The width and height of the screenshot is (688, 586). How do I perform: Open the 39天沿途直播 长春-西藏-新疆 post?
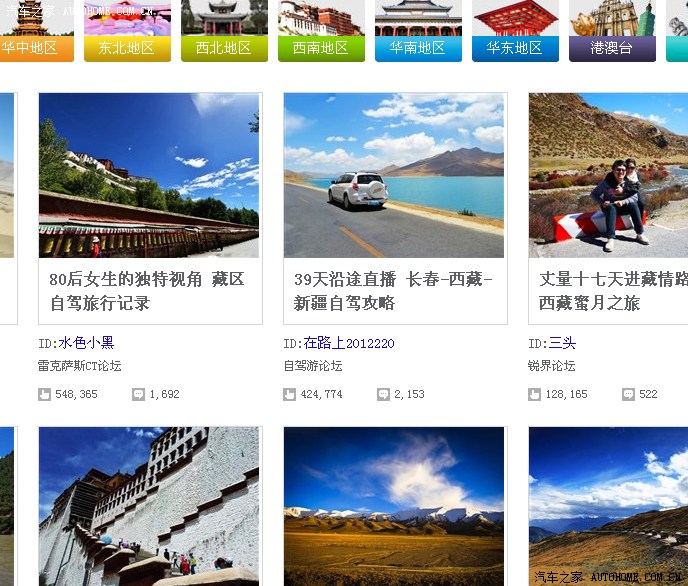394,290
